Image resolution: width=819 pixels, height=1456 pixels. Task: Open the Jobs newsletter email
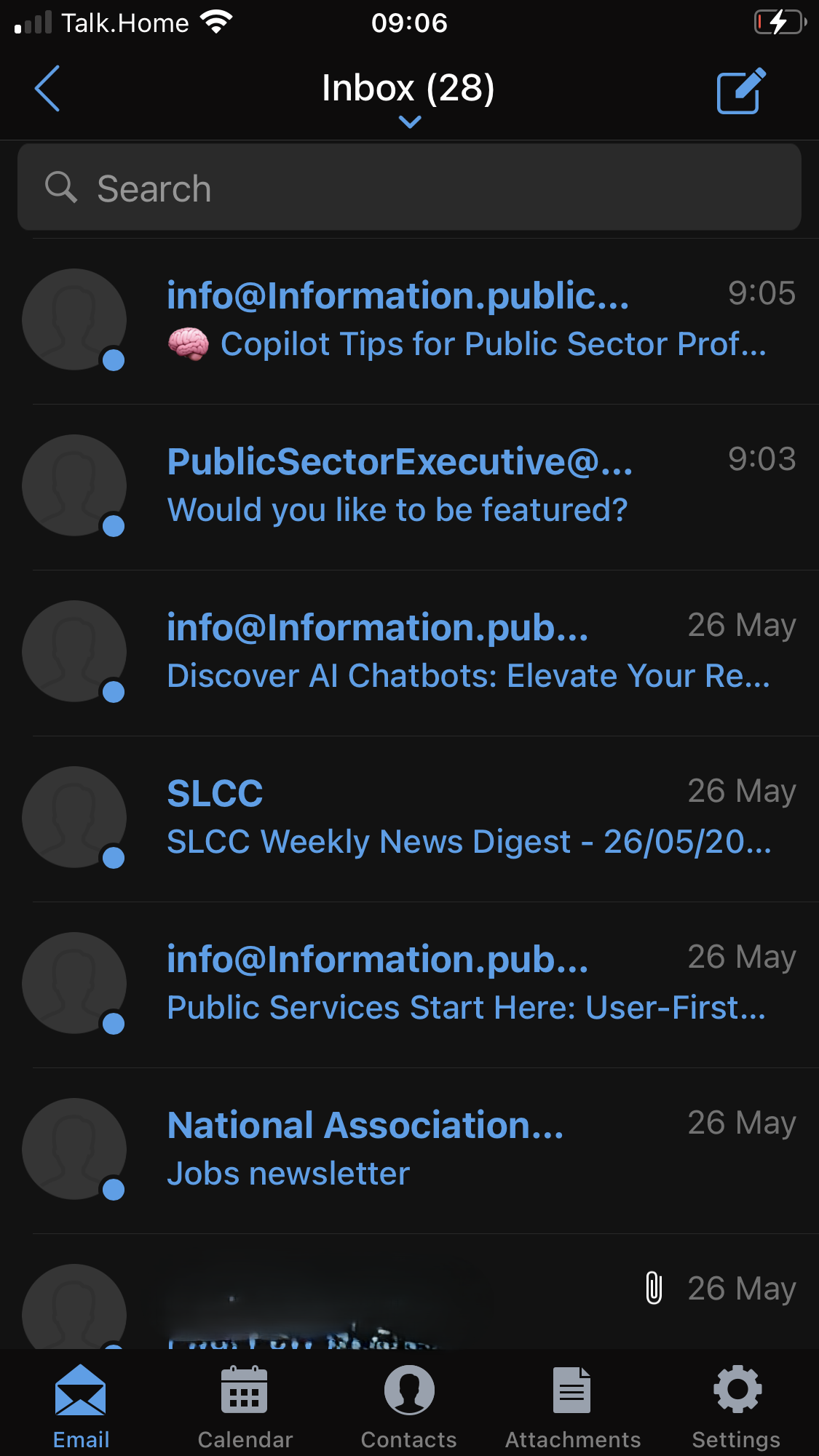point(409,1150)
